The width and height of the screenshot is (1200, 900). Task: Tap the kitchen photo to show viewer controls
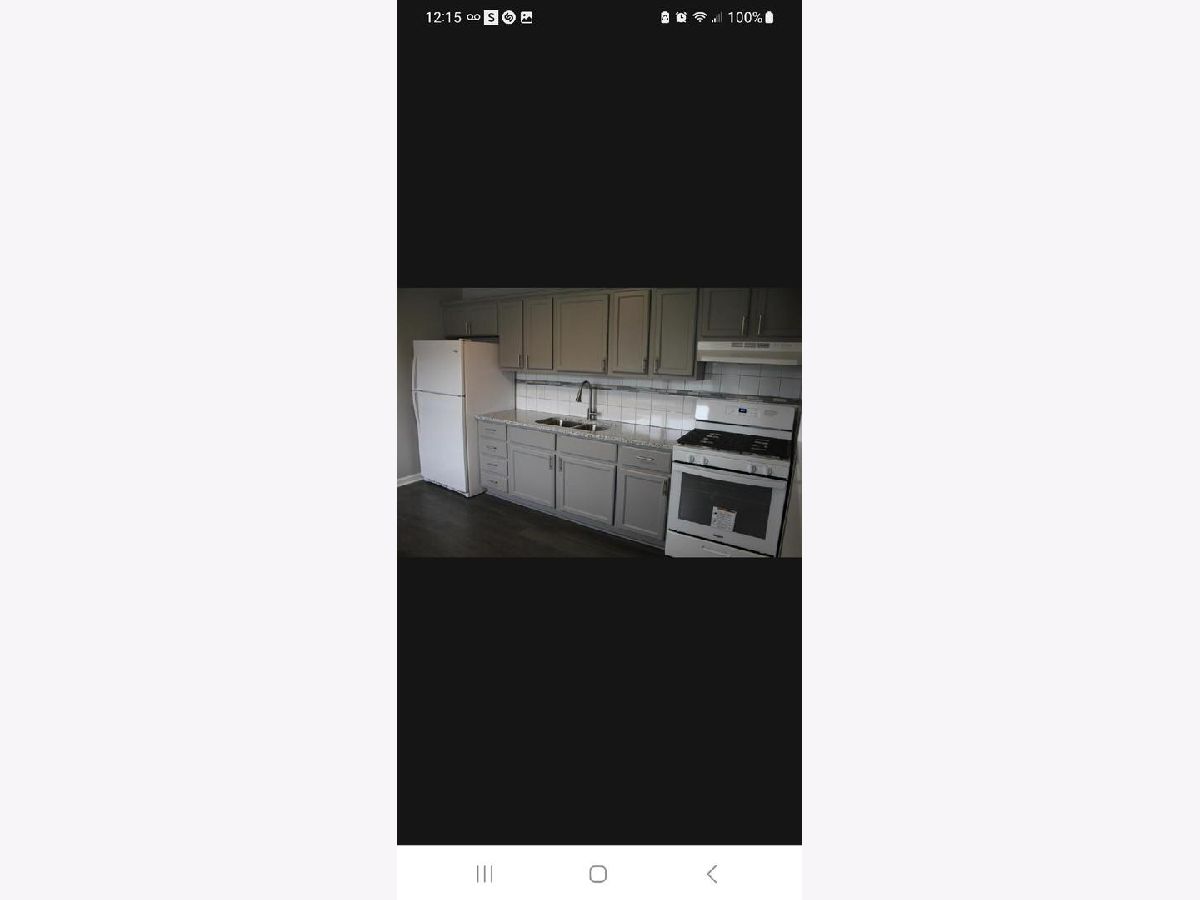599,422
